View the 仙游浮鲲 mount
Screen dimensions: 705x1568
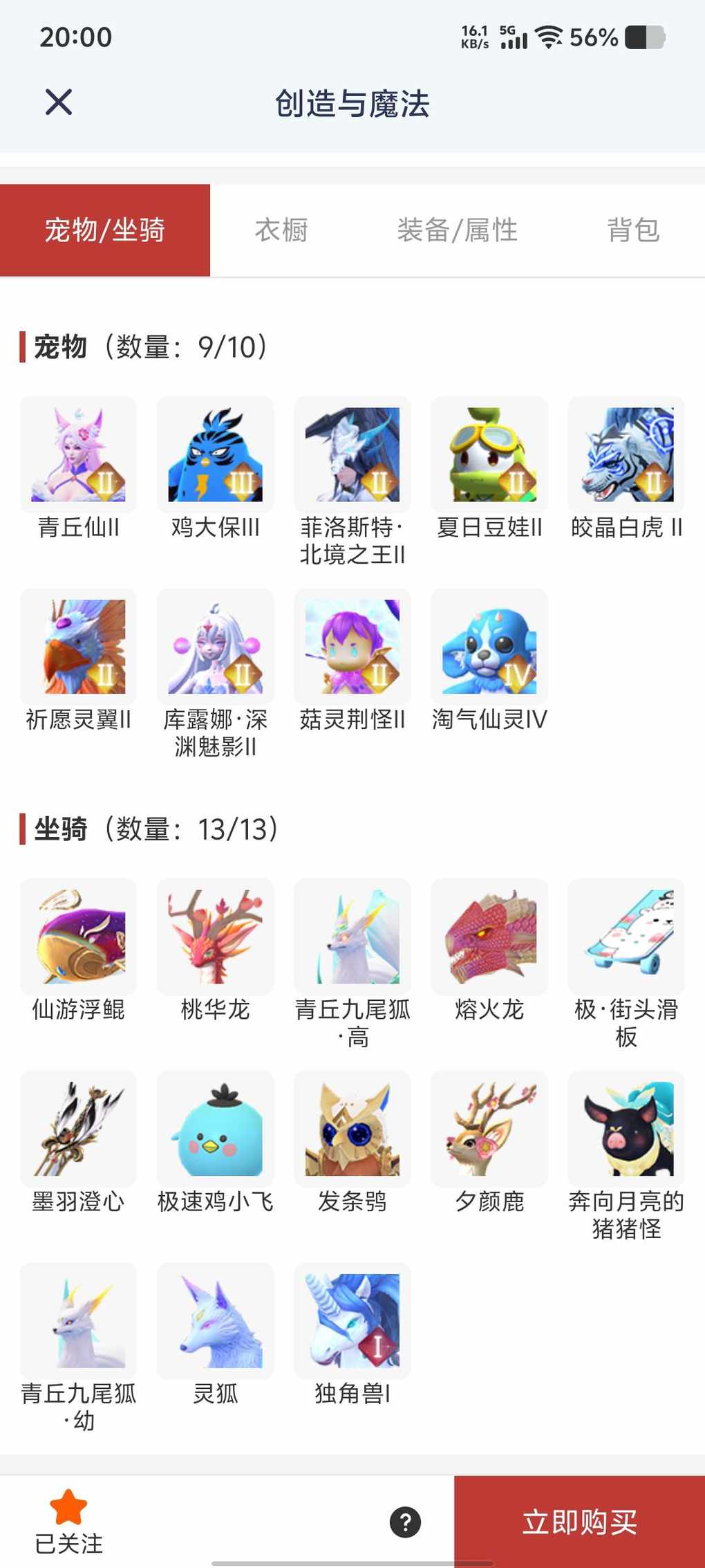(x=78, y=937)
